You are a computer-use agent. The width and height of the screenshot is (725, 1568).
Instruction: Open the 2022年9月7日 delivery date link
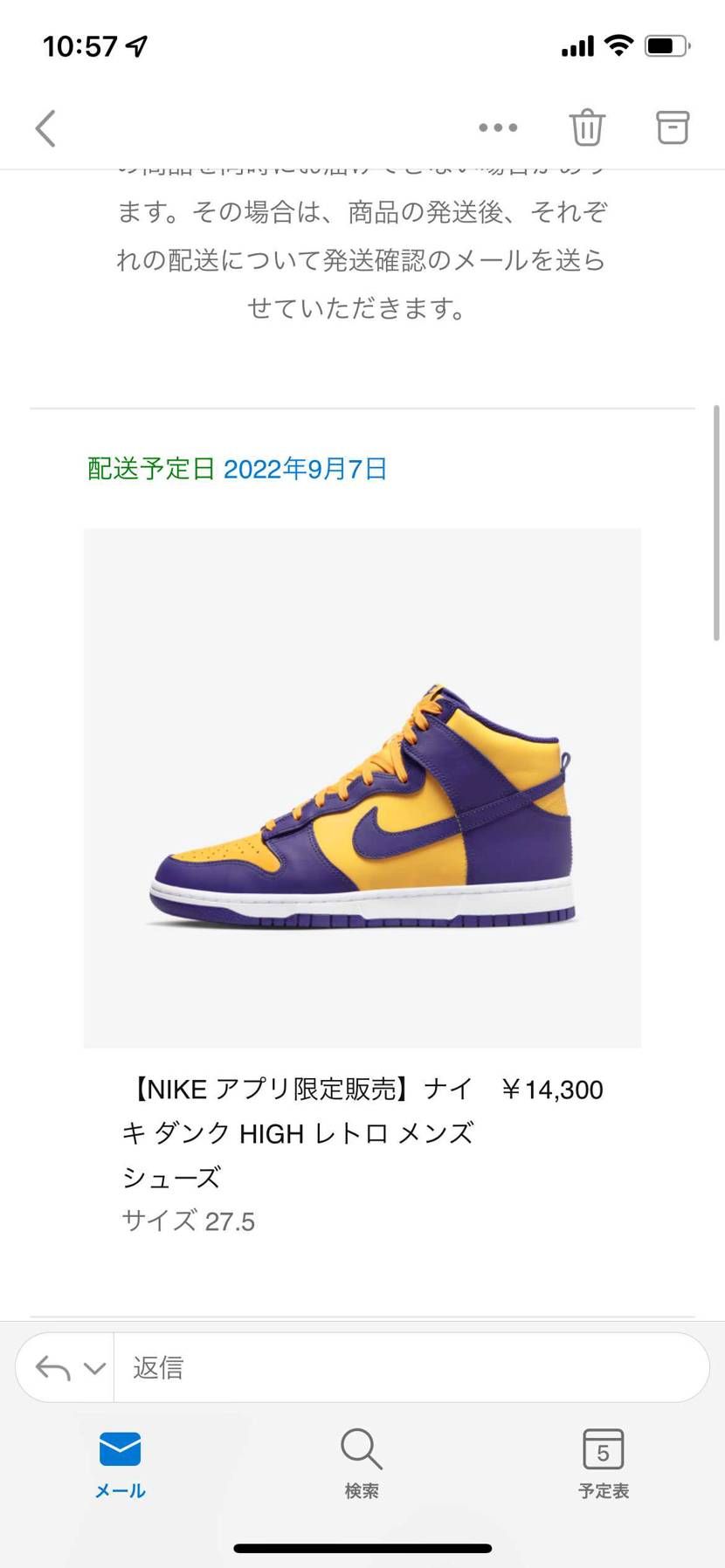[x=305, y=469]
